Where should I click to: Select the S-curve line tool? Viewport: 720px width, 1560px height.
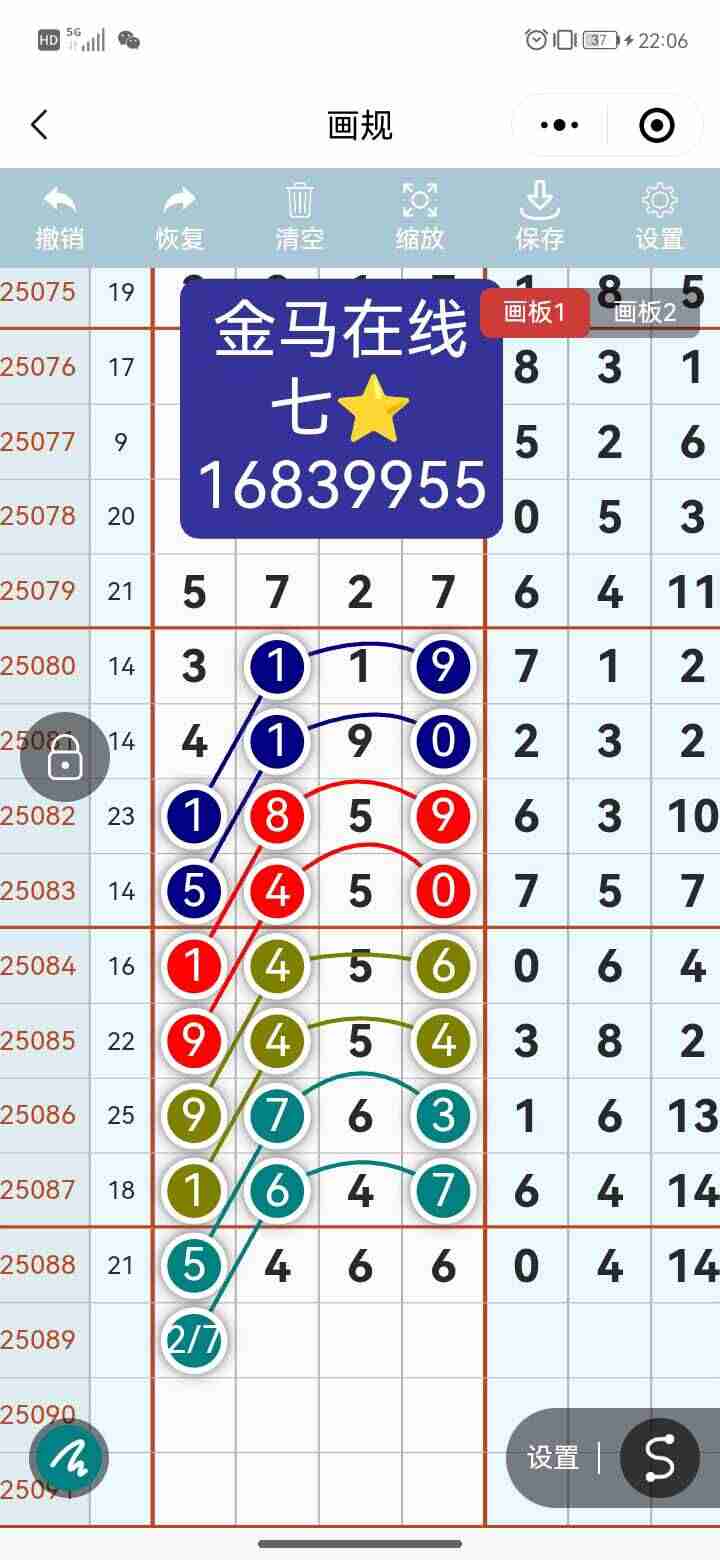[660, 1458]
